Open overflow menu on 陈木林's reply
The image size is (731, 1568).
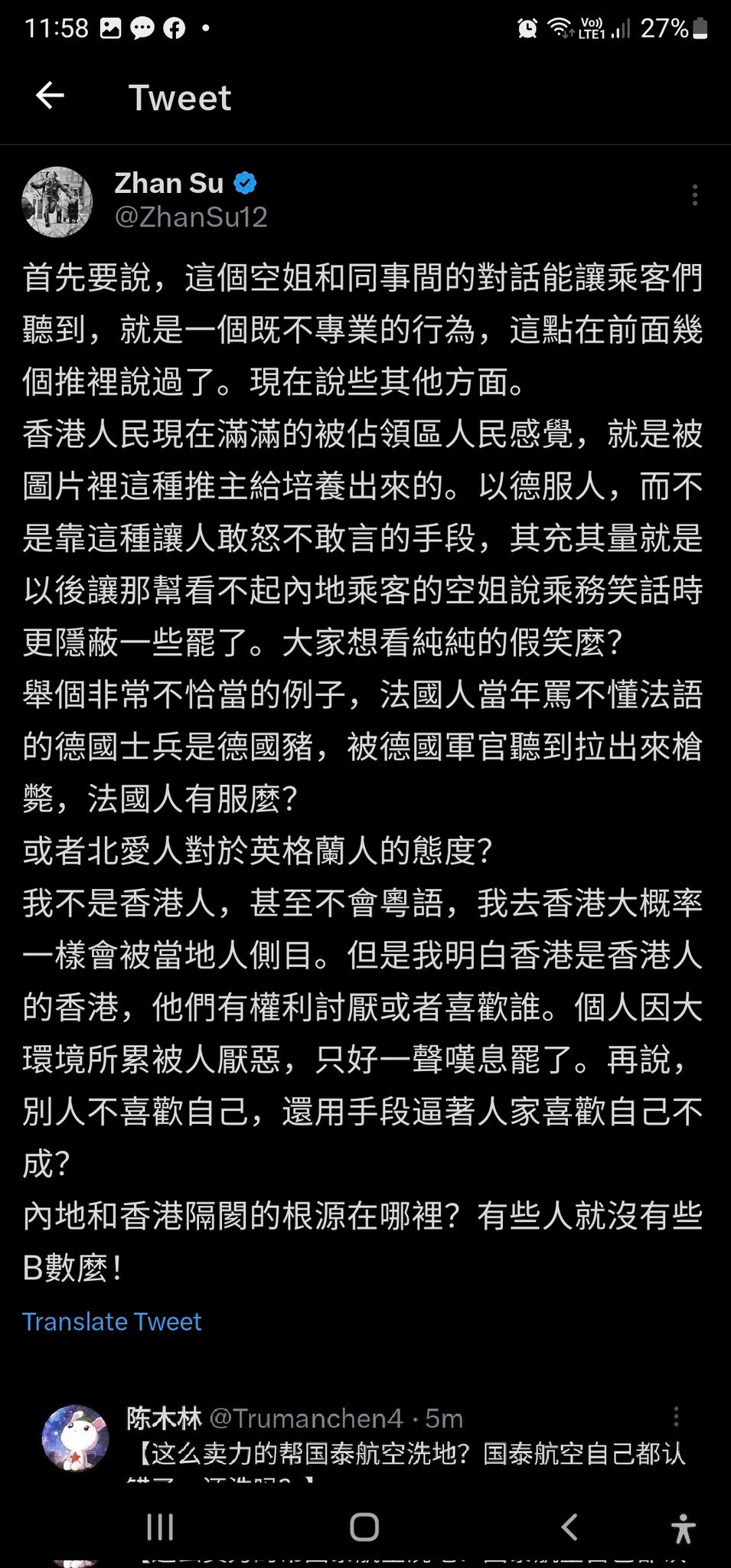click(x=676, y=1416)
